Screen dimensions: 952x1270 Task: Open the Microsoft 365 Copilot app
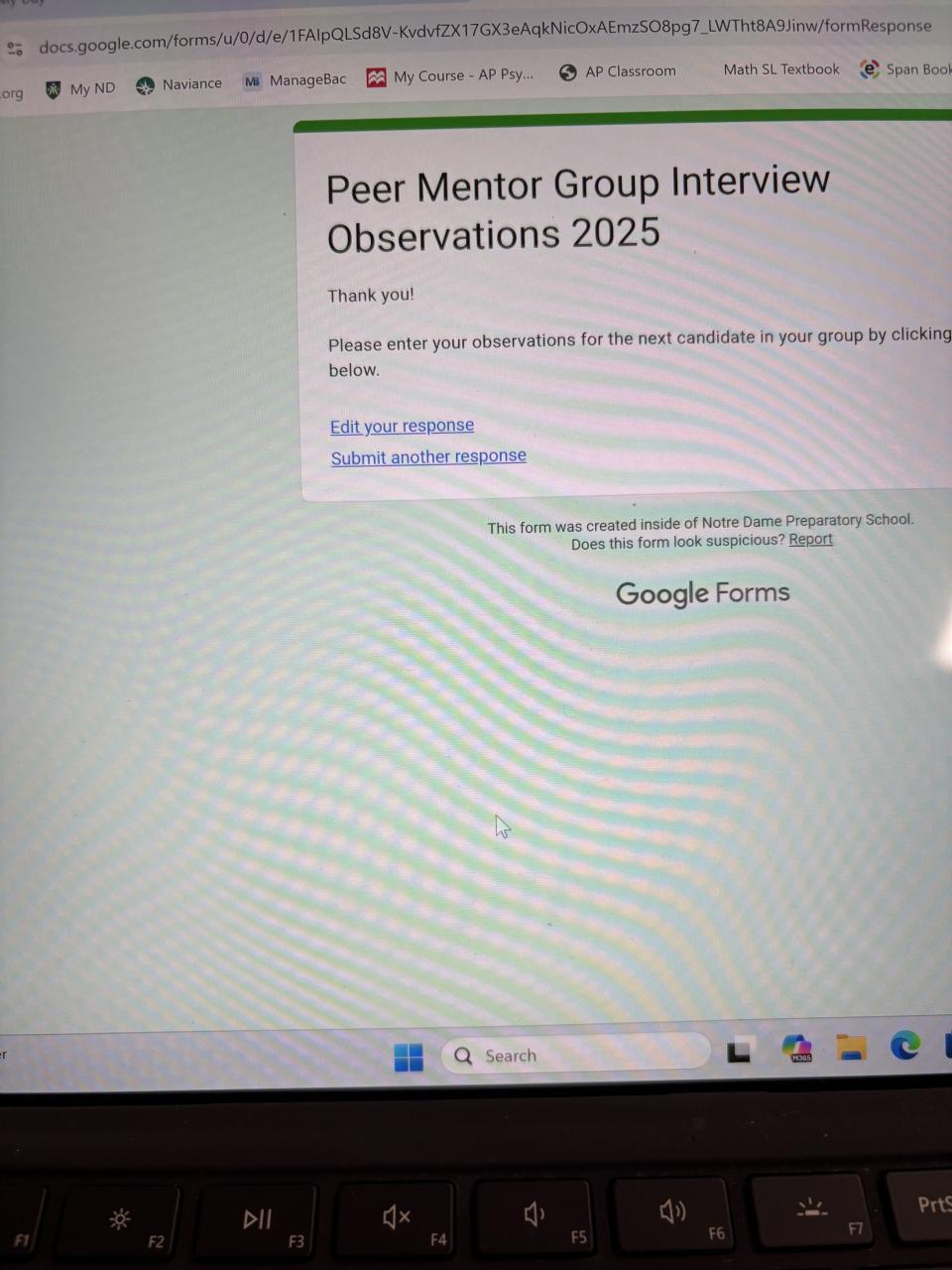796,1049
